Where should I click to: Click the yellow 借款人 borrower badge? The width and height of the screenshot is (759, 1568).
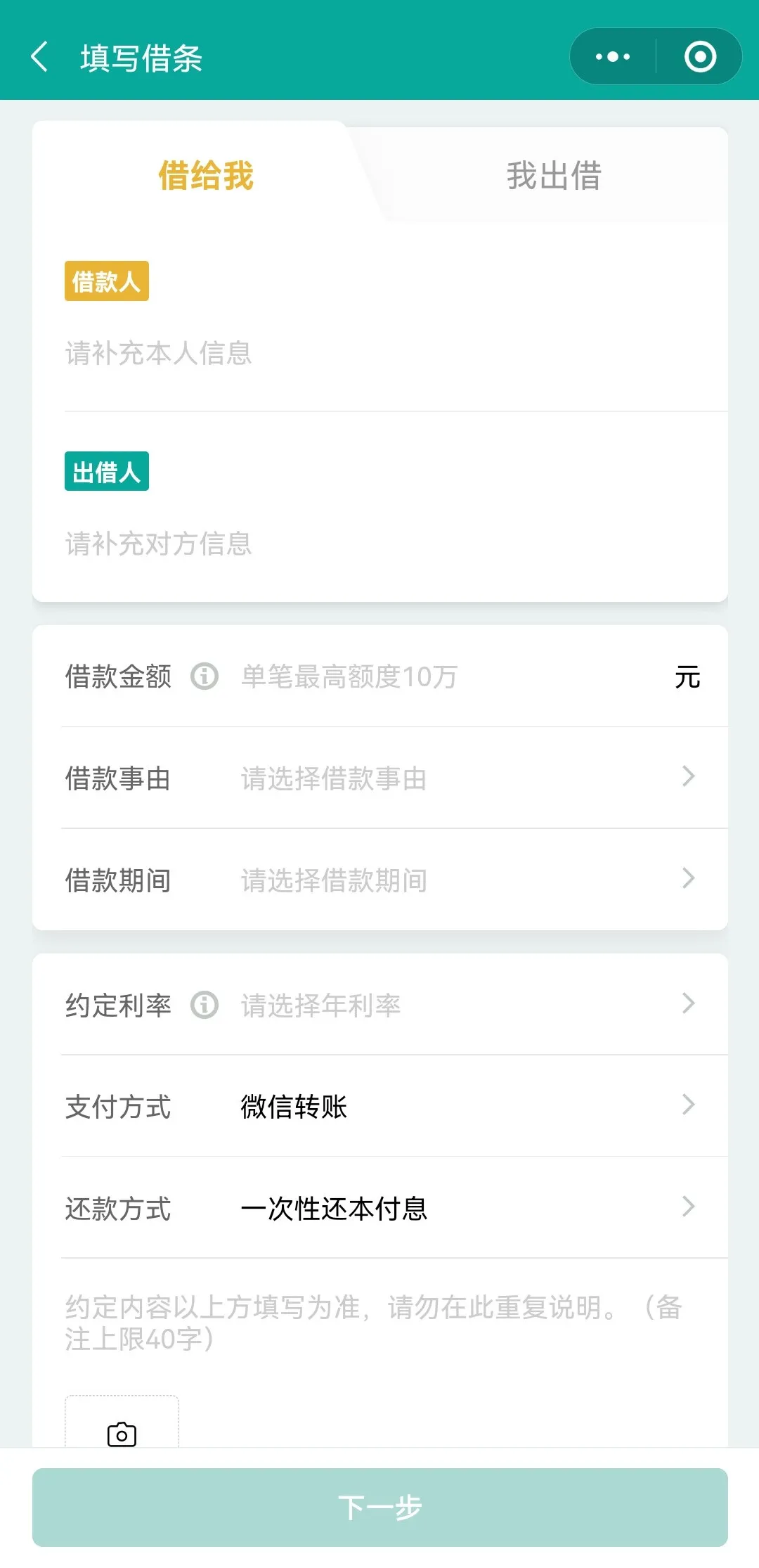pos(106,281)
